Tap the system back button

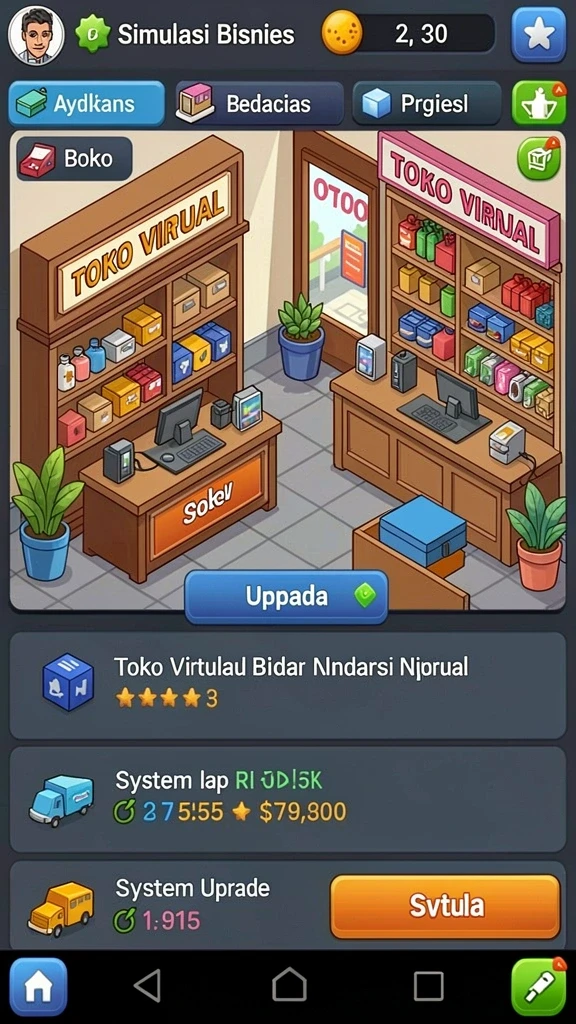click(148, 985)
